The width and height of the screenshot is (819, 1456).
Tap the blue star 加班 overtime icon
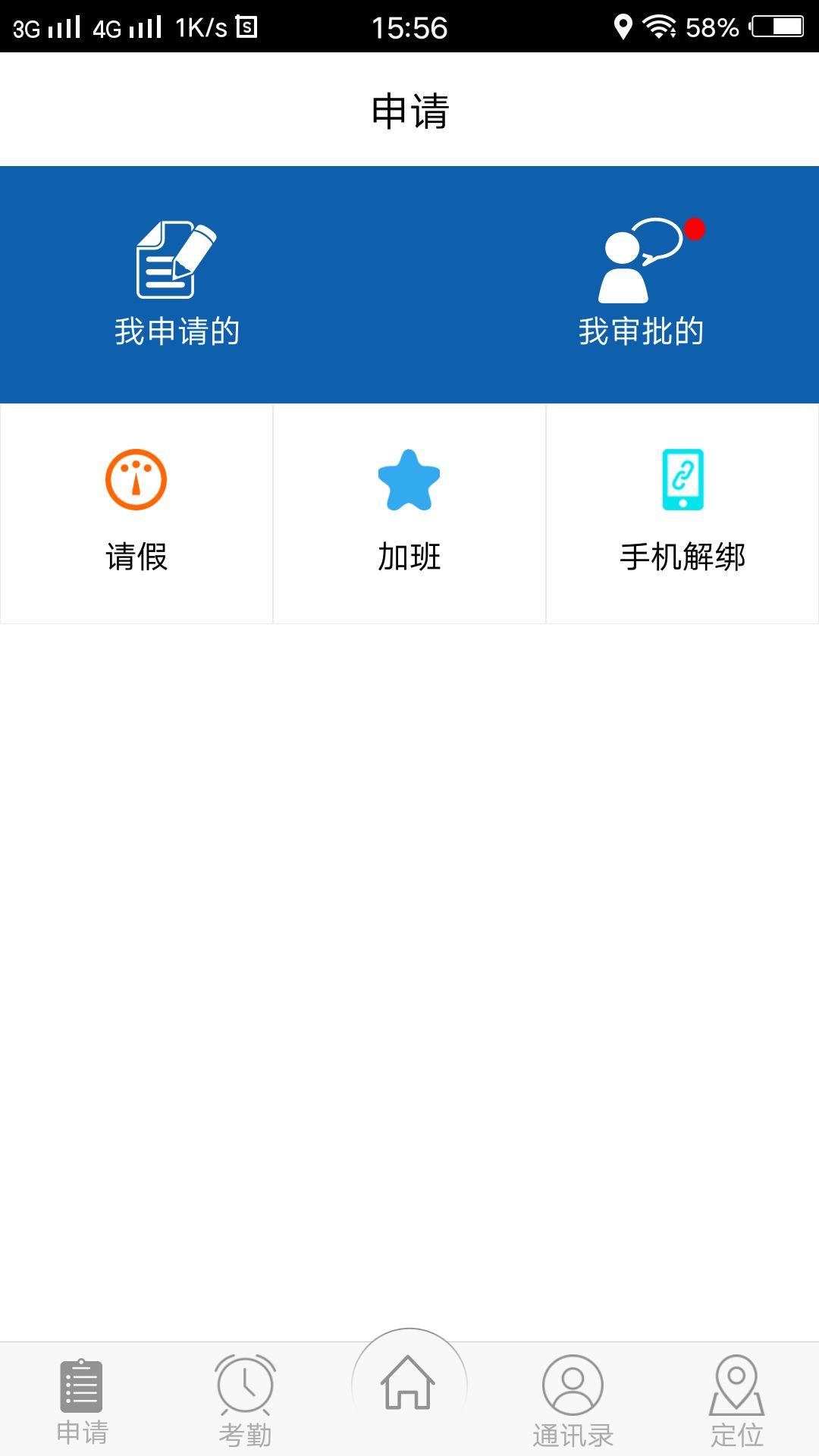(409, 480)
